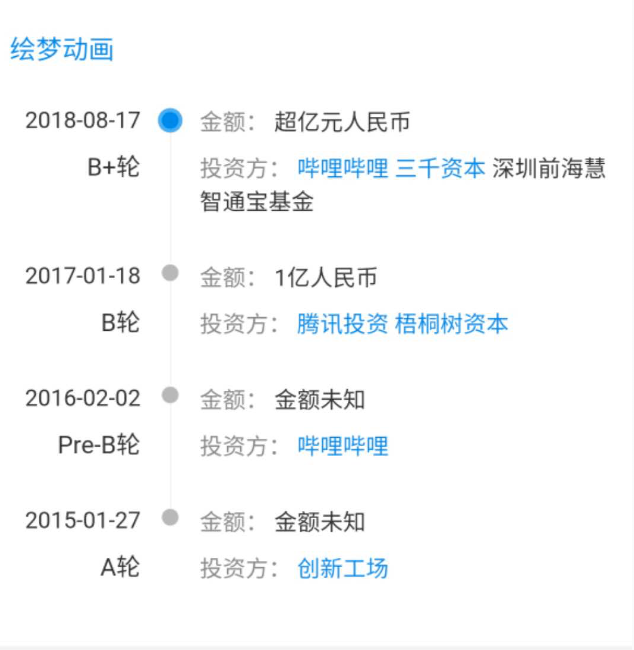
Task: Open 哔哩哔哩 investor in the B+轮 round
Action: click(x=342, y=168)
